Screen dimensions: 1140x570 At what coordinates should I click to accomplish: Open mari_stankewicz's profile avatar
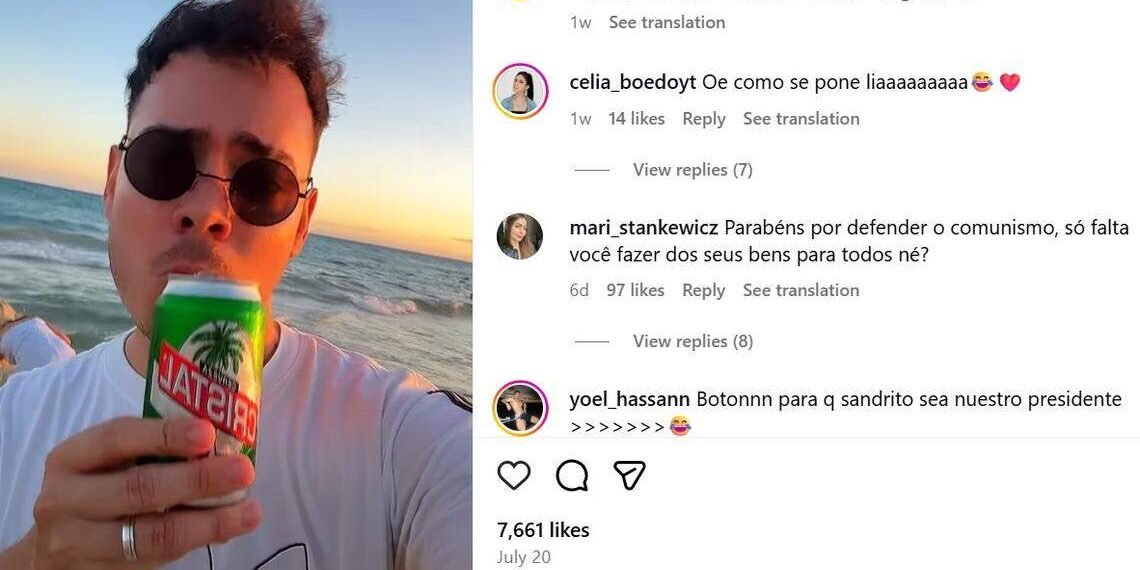coord(520,237)
